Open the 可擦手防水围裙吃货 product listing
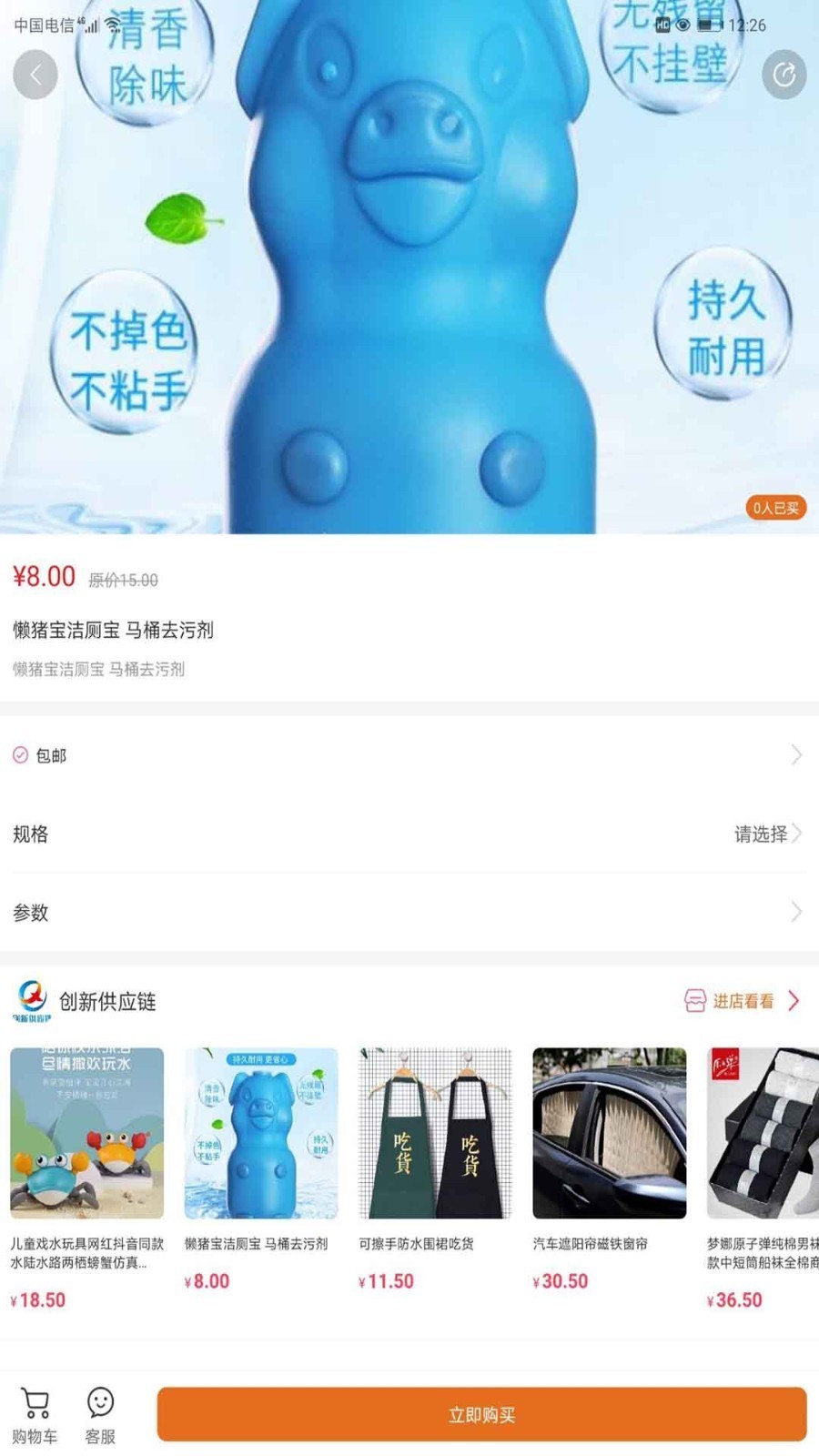This screenshot has width=819, height=1456. click(x=434, y=1133)
